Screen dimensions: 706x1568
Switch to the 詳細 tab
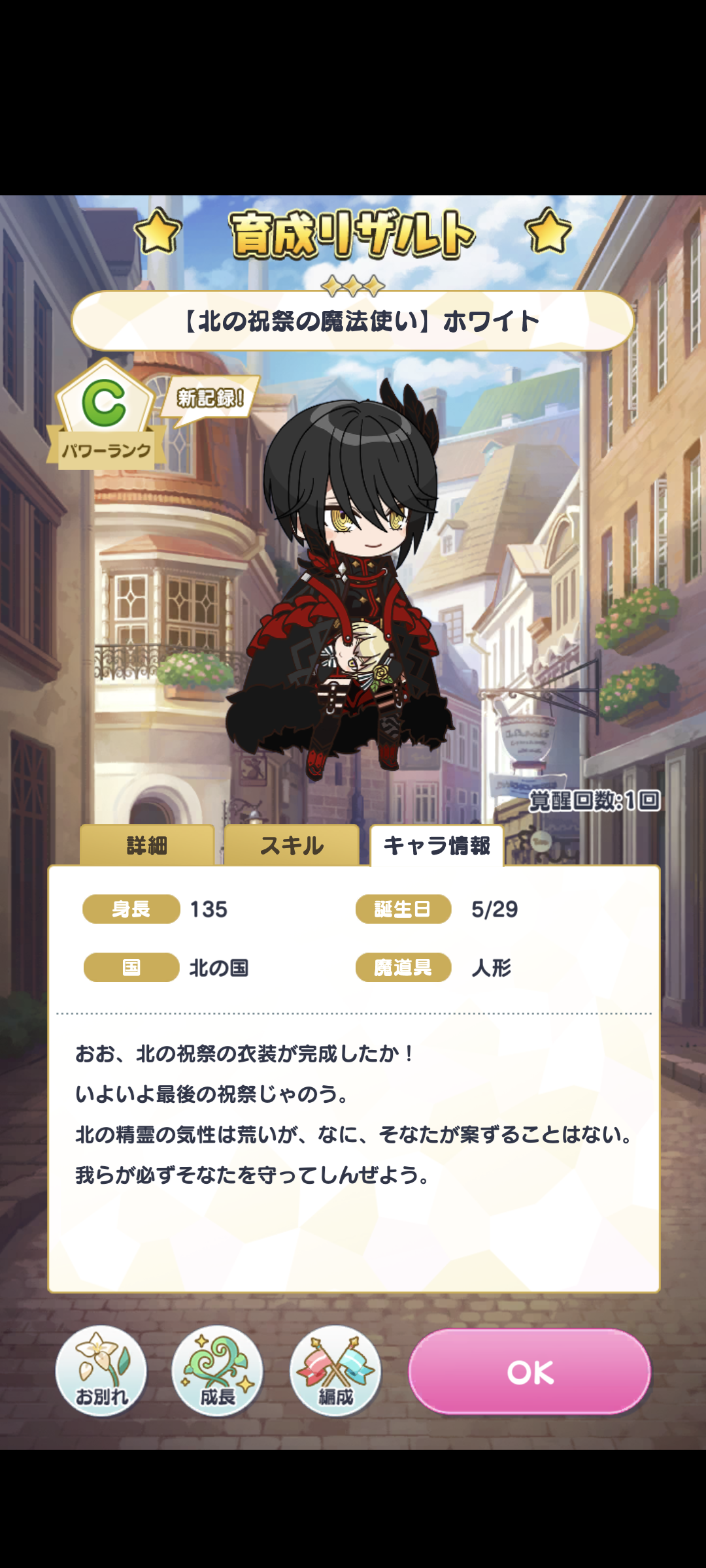point(147,845)
